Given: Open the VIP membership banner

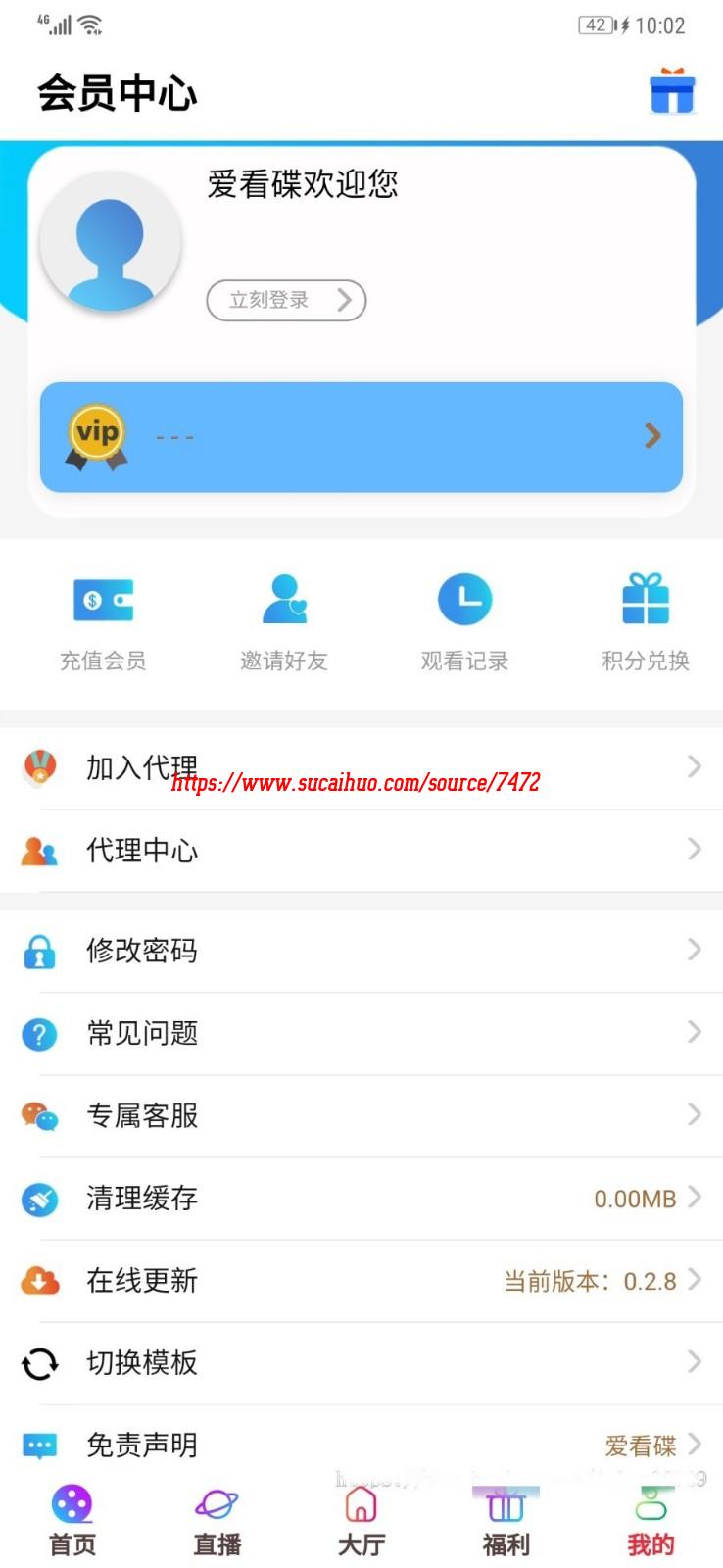Looking at the screenshot, I should pos(361,437).
